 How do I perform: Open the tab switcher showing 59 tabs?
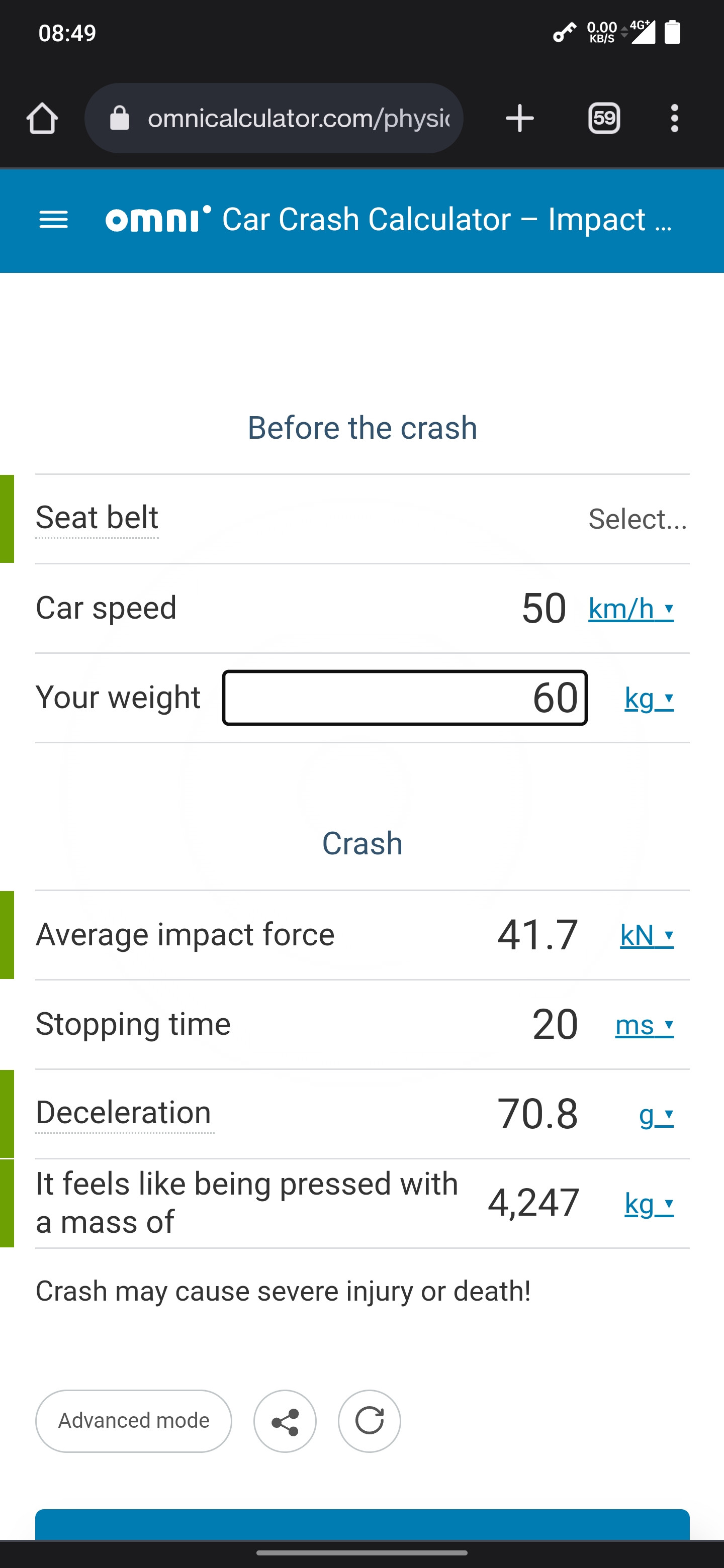click(604, 118)
